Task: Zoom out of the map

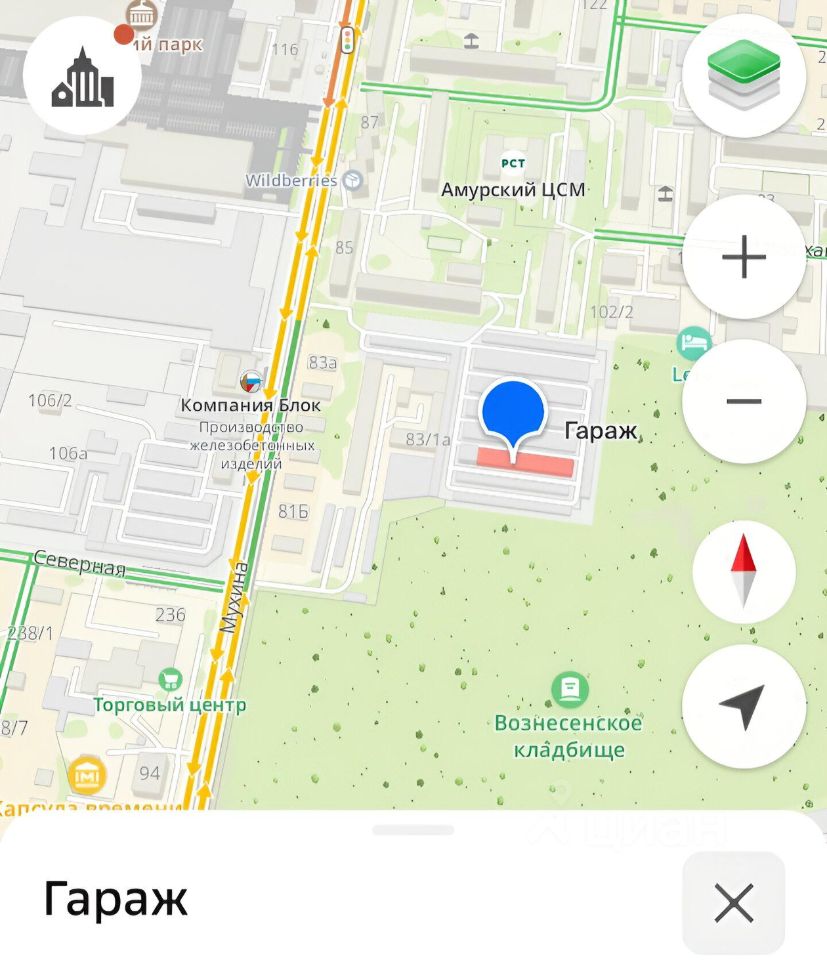Action: point(744,402)
